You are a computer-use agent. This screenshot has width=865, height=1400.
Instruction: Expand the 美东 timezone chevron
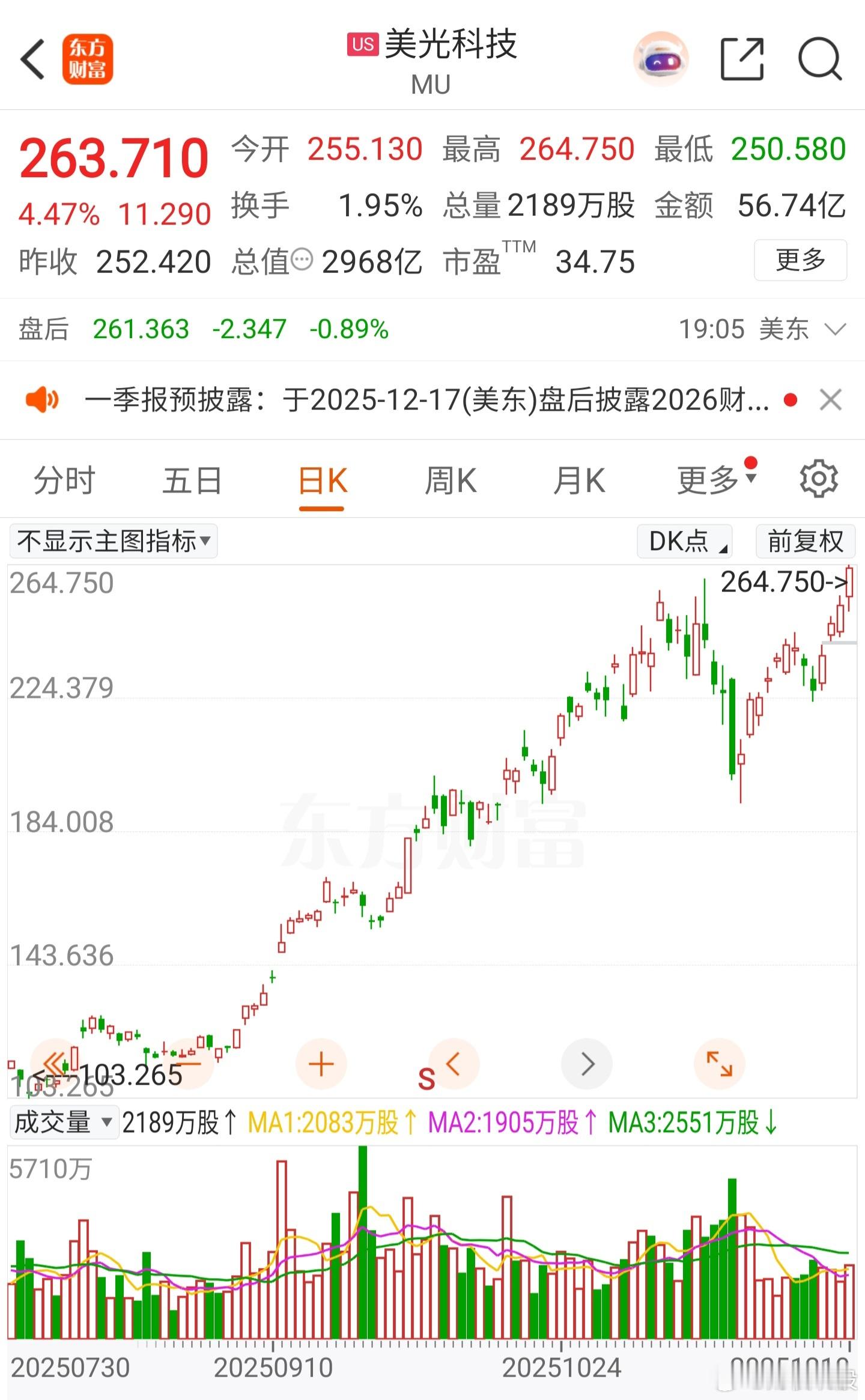[x=835, y=329]
